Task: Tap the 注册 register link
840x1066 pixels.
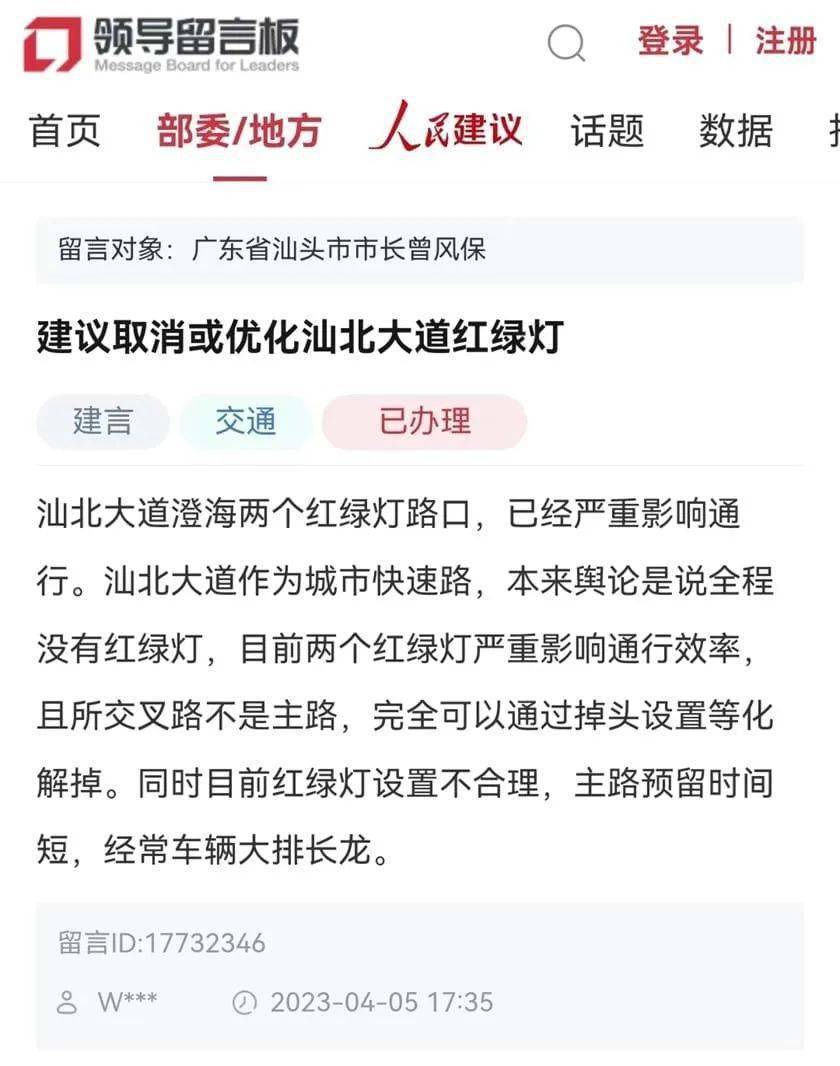Action: 785,42
